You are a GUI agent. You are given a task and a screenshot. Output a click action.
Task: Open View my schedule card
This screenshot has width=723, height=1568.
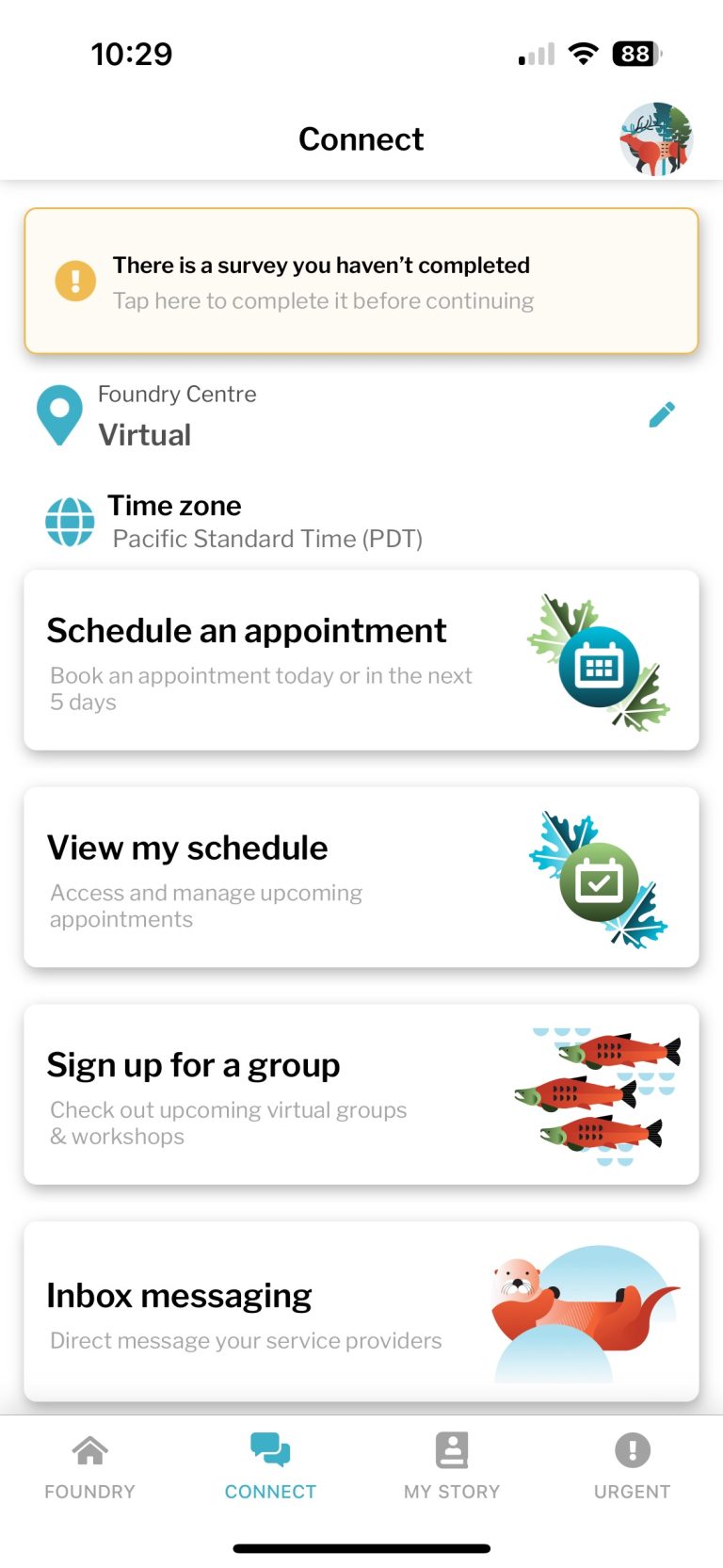[x=361, y=878]
